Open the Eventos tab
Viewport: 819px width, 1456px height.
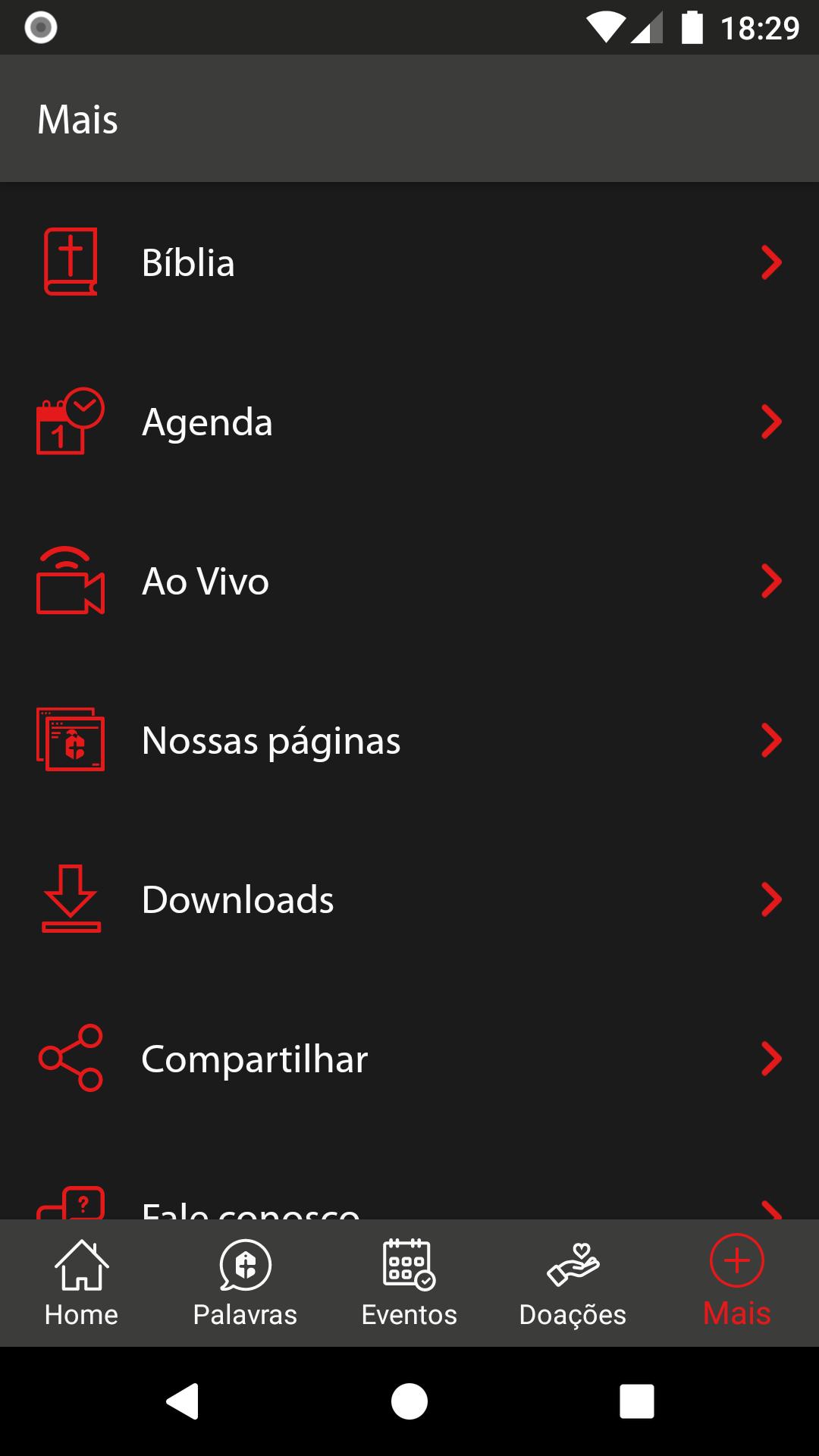[409, 1283]
